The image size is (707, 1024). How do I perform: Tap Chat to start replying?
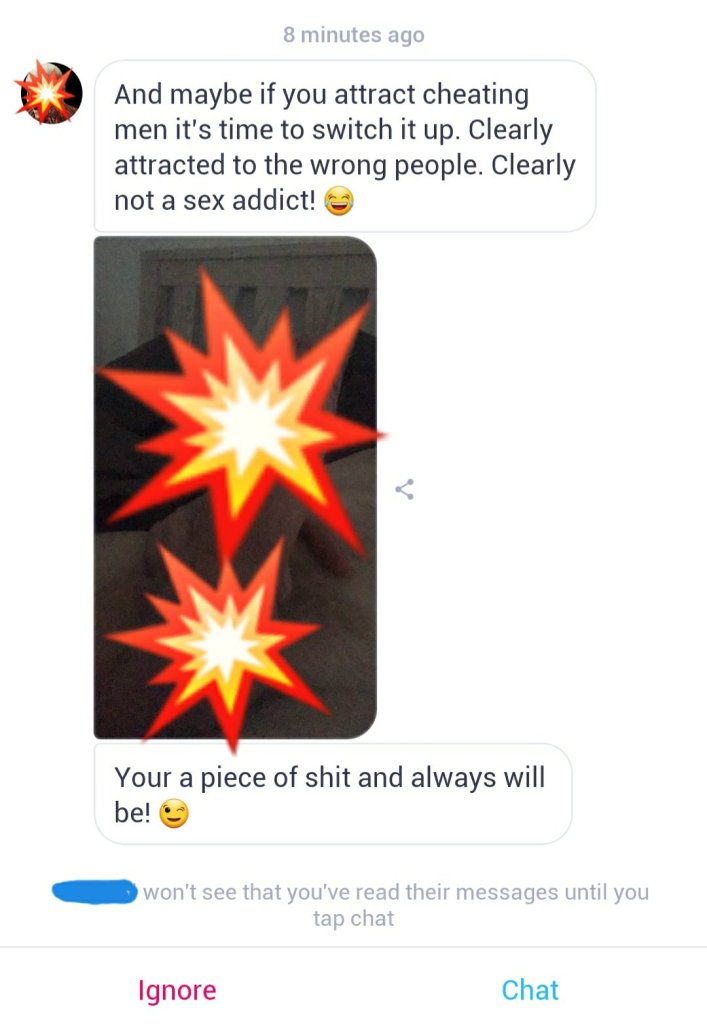click(530, 990)
